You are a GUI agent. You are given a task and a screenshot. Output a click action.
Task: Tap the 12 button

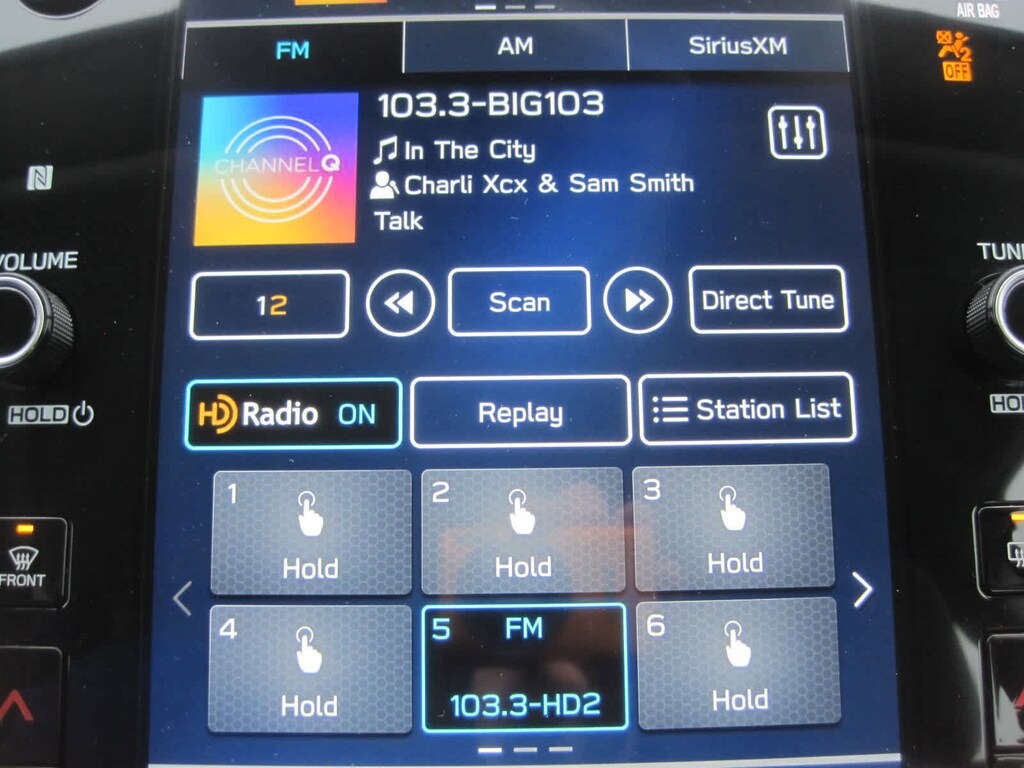coord(270,305)
